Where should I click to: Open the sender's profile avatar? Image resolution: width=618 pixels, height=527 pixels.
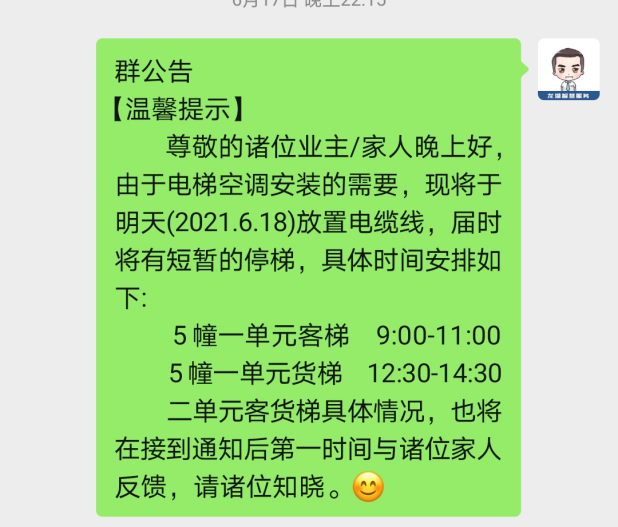(568, 70)
